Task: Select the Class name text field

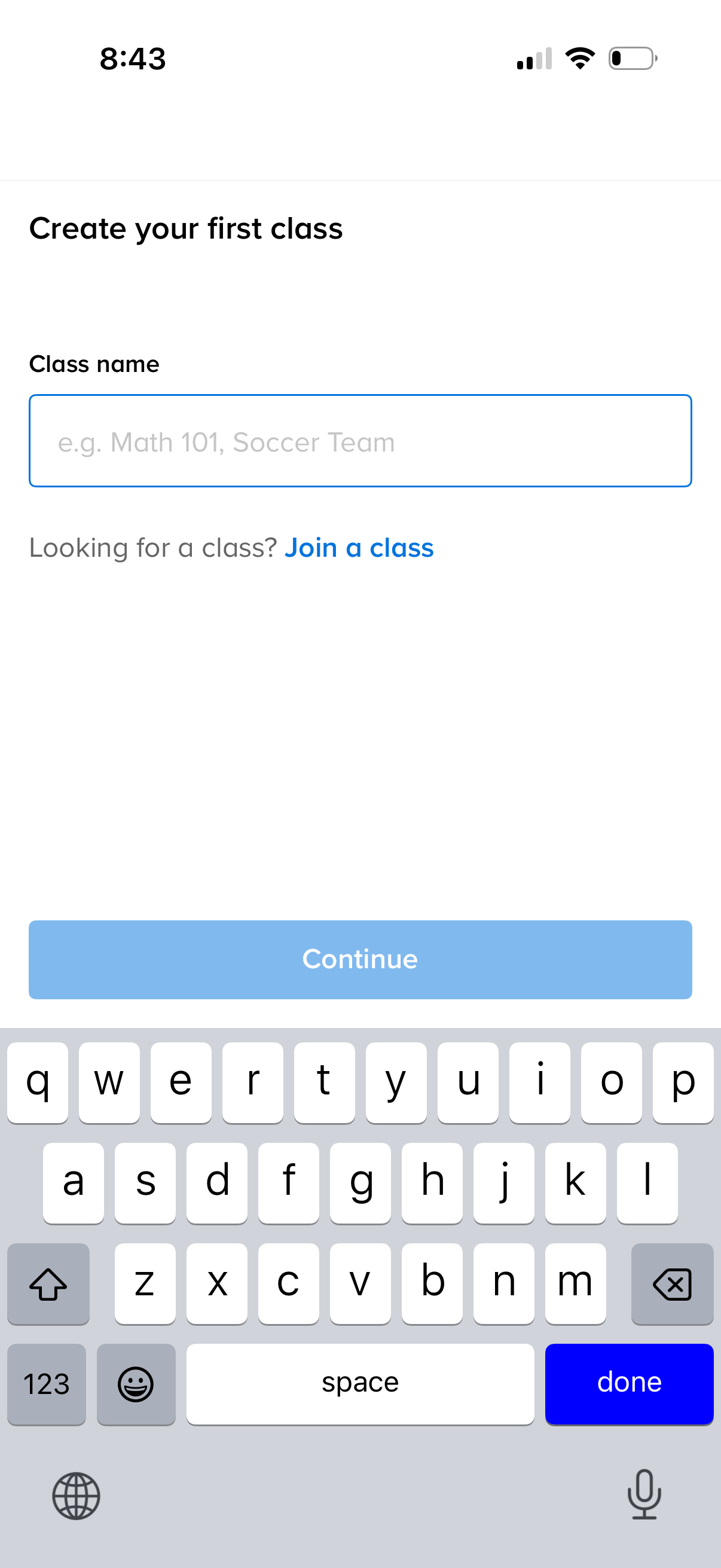Action: coord(360,441)
